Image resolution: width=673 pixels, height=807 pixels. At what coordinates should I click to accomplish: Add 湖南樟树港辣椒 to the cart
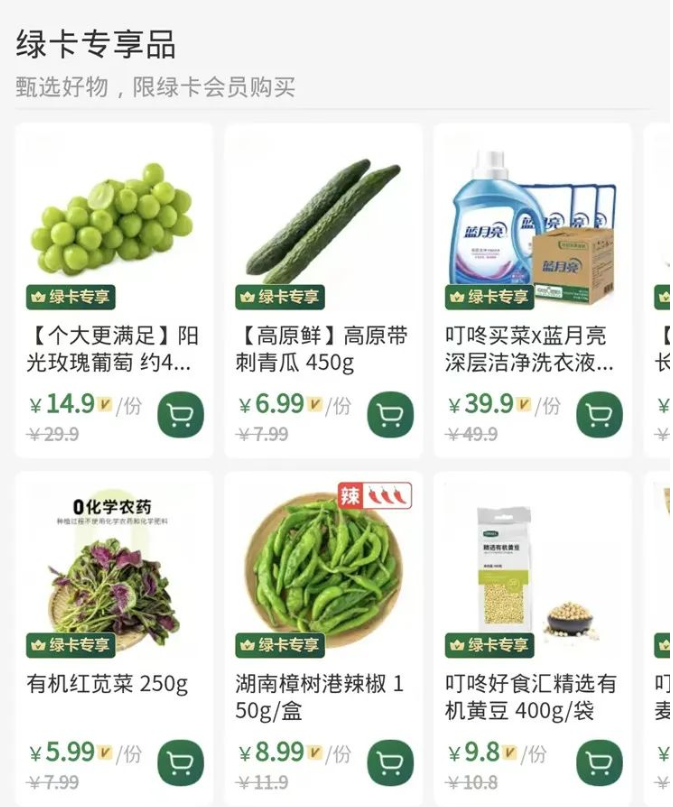(x=390, y=764)
